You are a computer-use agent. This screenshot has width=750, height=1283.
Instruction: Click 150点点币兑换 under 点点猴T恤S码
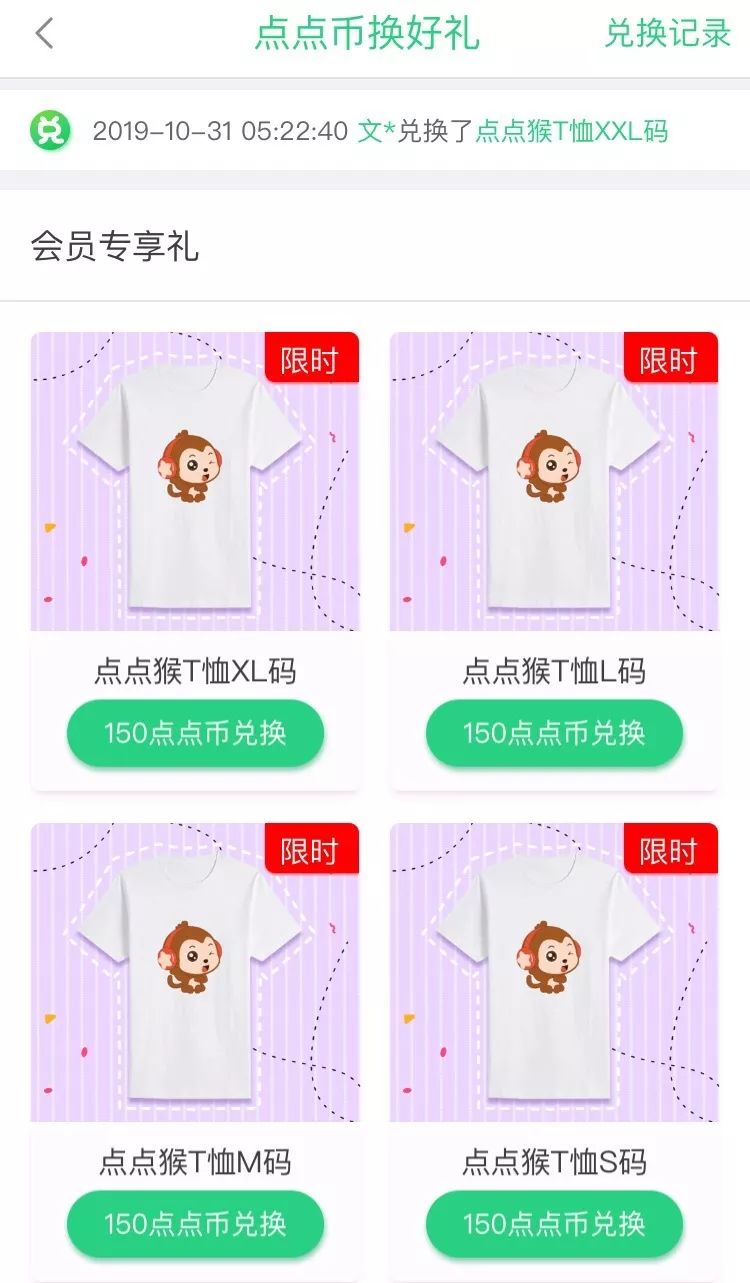coord(554,1223)
